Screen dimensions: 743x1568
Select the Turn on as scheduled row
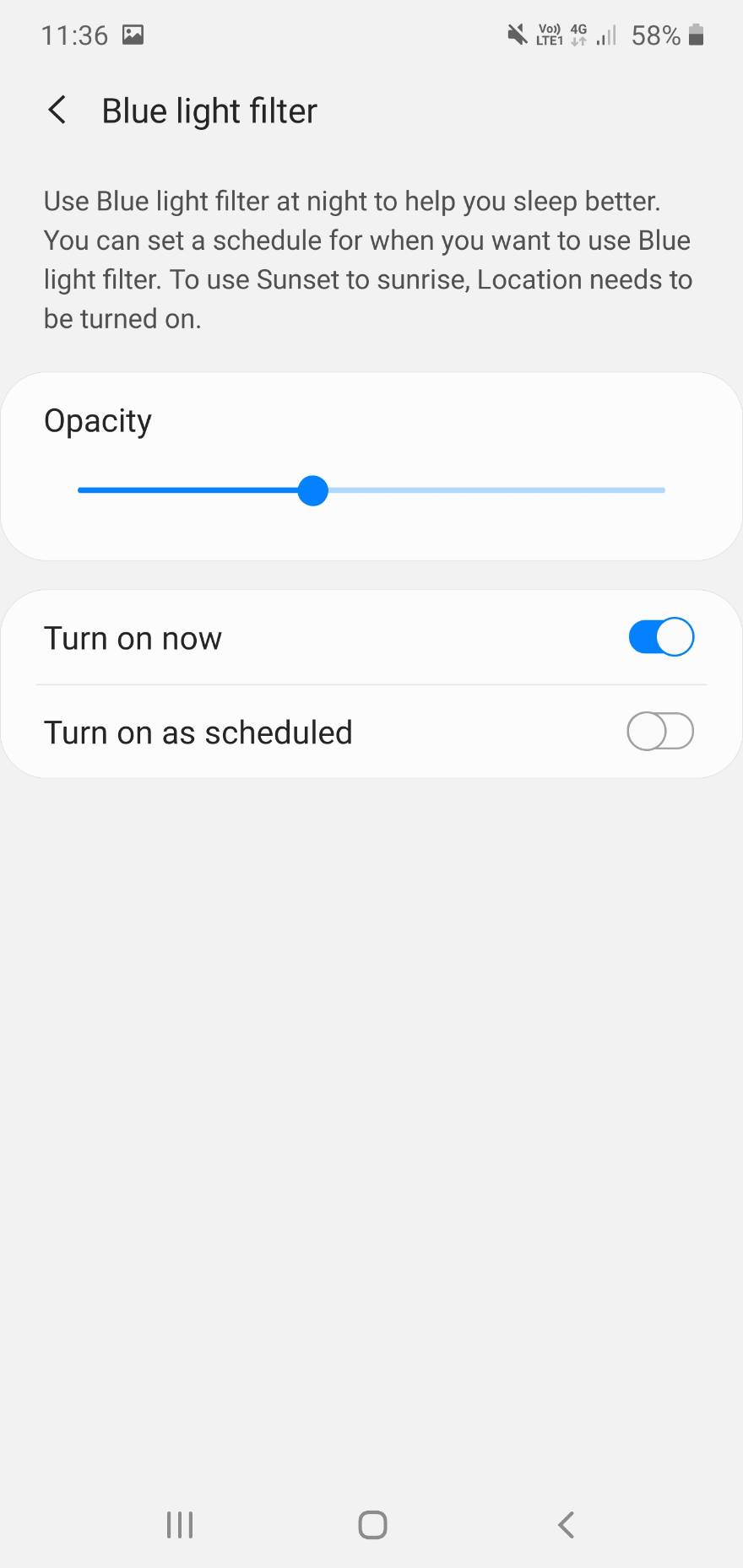(x=371, y=732)
